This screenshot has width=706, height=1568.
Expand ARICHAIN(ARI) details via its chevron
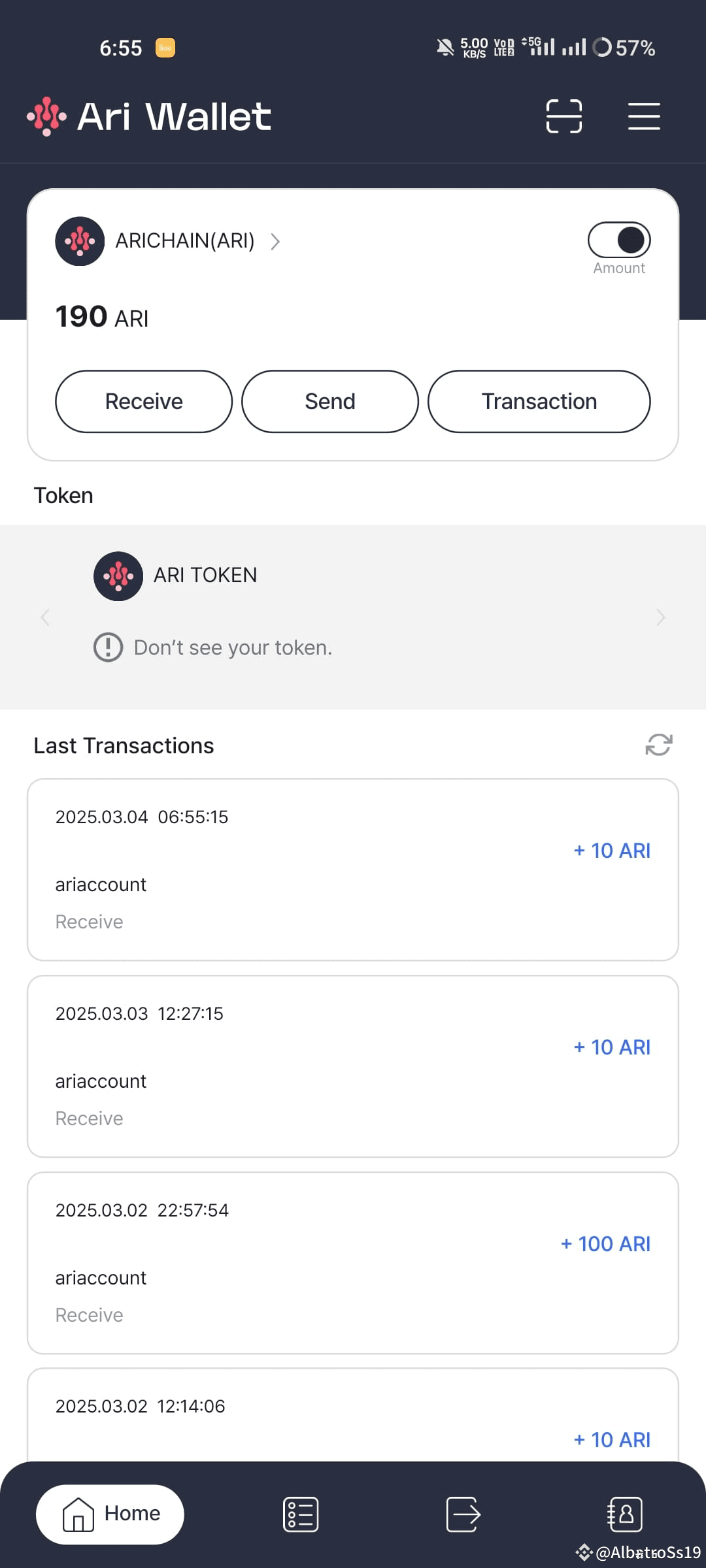point(275,241)
